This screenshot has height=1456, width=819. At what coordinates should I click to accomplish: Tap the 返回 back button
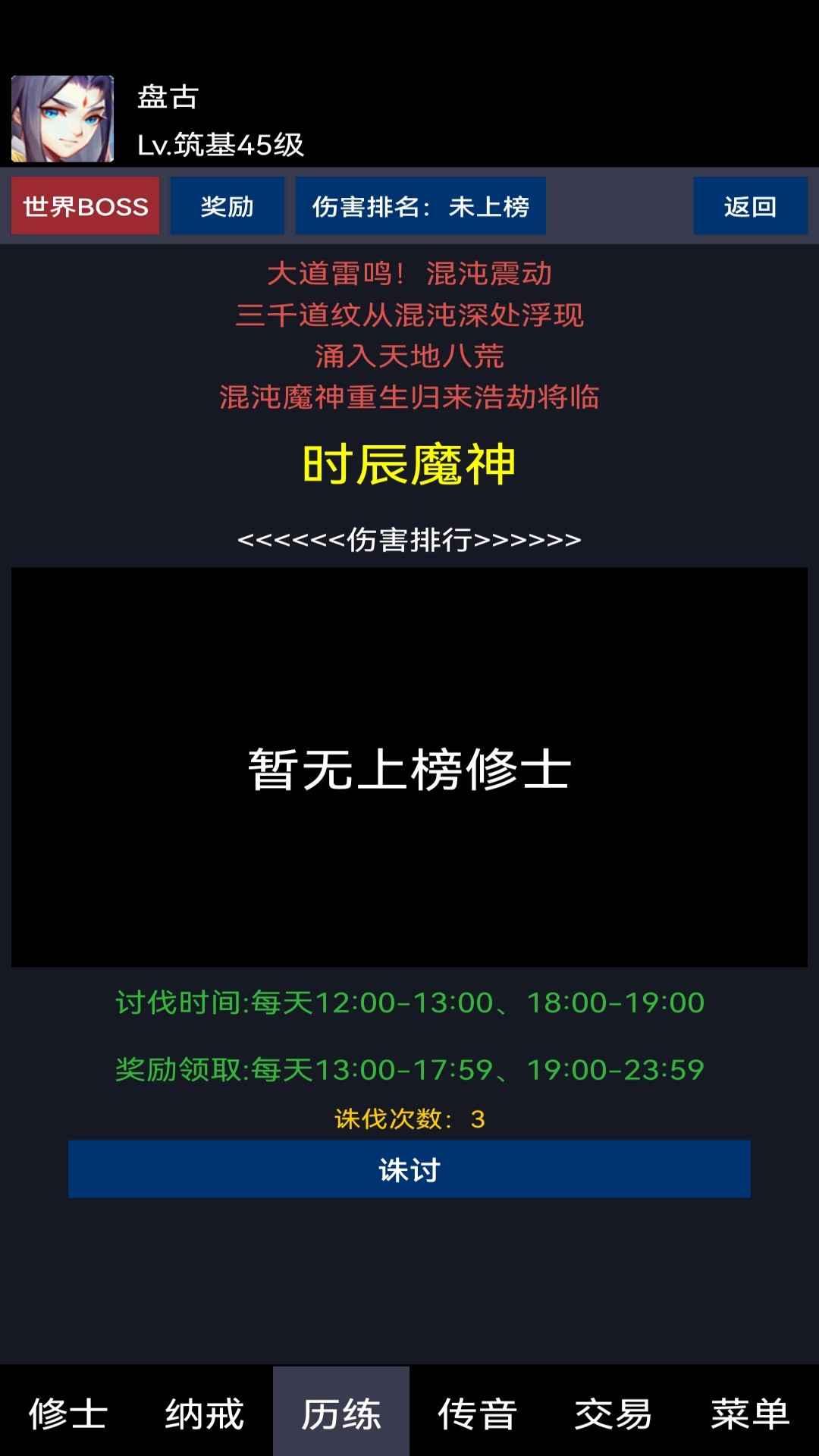pyautogui.click(x=749, y=206)
